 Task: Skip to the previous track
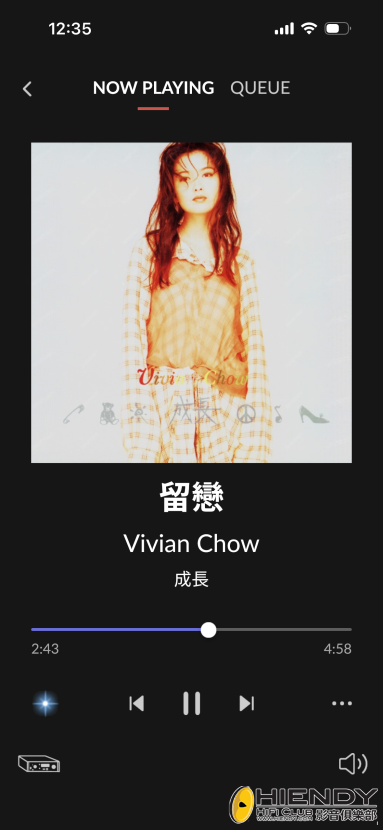tap(136, 703)
